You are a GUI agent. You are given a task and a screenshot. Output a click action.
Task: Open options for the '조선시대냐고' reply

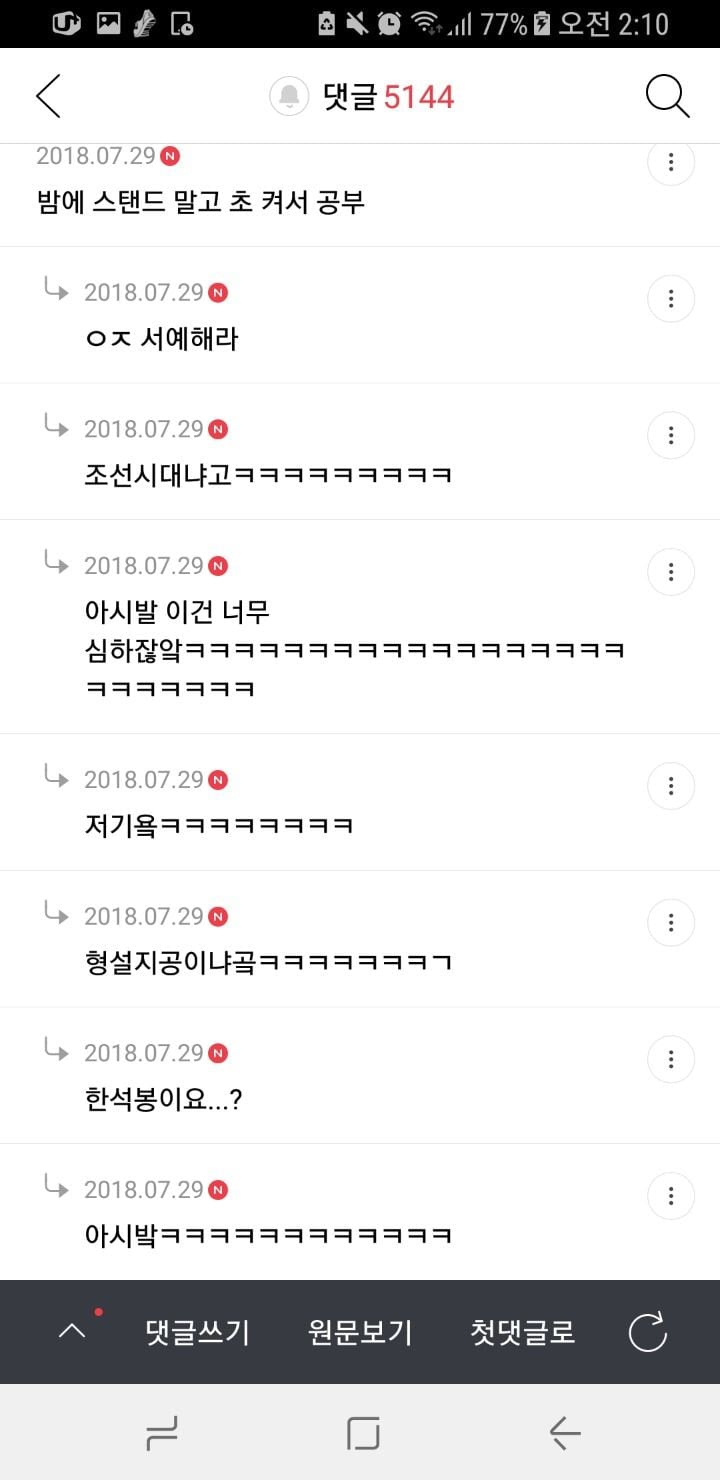[x=671, y=435]
